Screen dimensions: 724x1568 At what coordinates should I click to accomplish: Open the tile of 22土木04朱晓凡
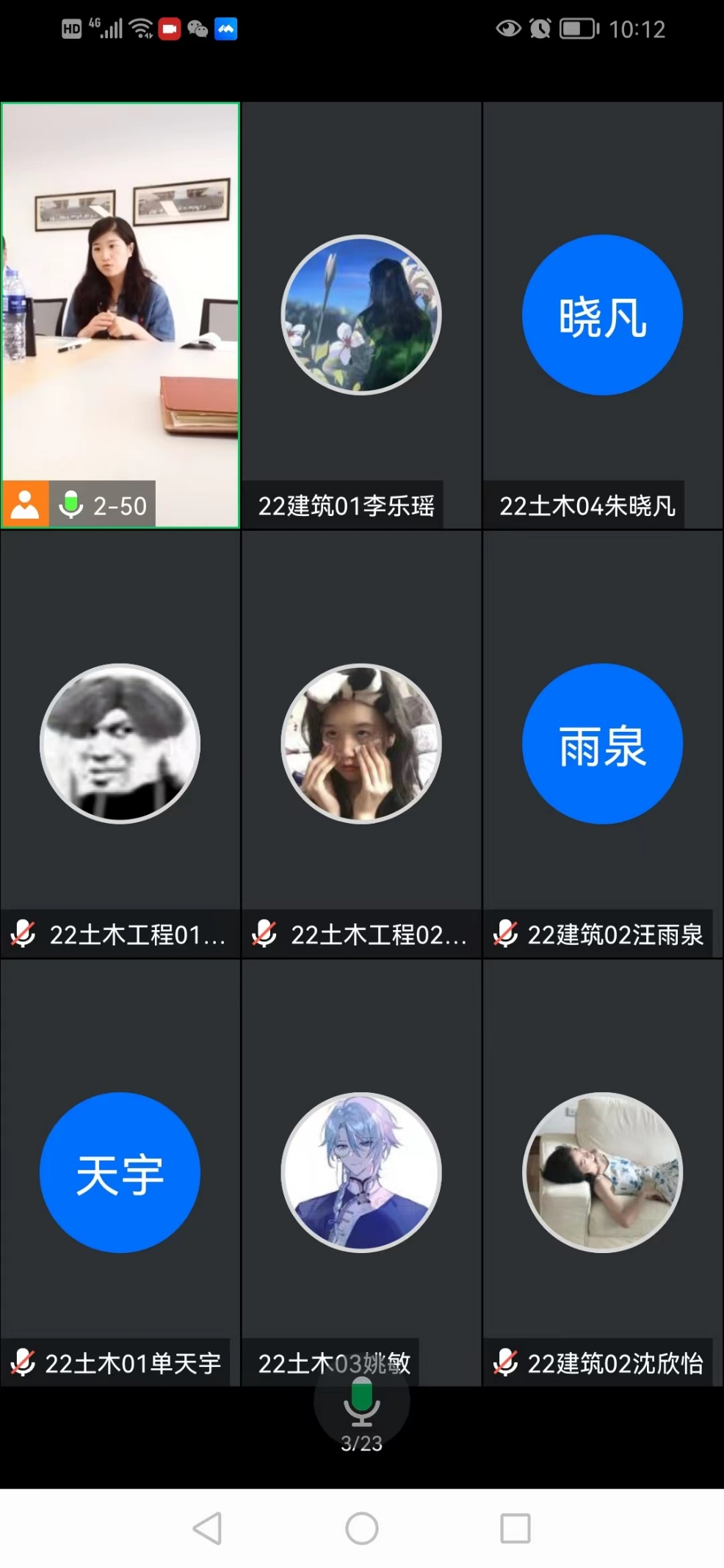point(602,315)
